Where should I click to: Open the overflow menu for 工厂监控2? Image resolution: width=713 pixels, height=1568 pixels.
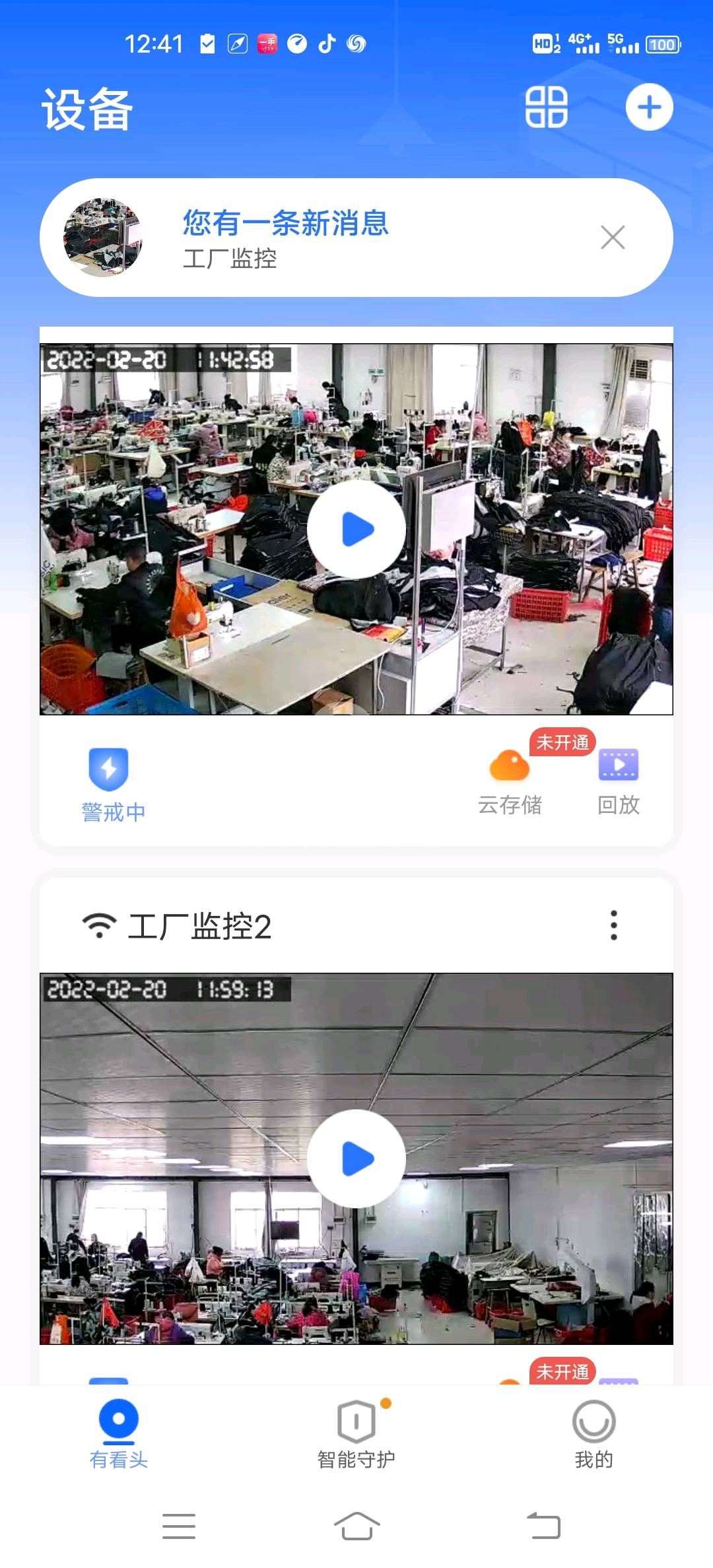pos(614,925)
